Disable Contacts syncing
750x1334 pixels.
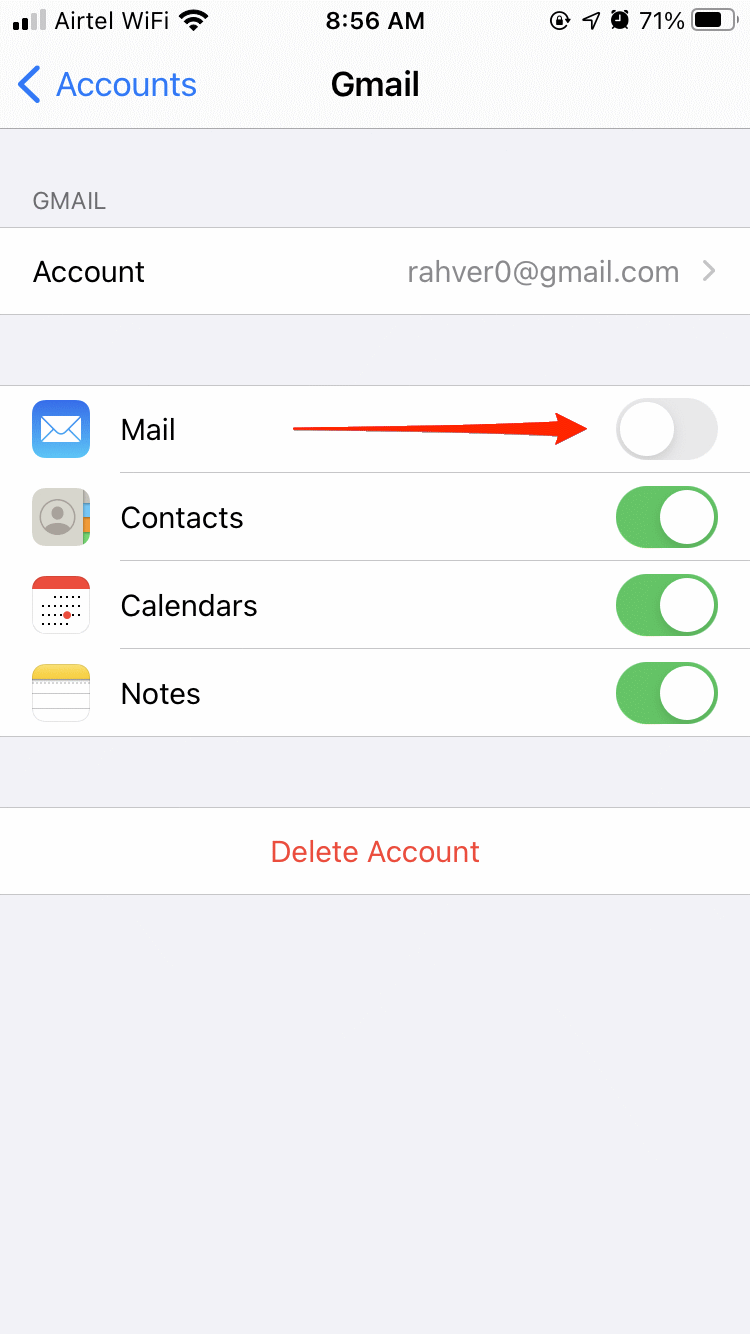(666, 518)
